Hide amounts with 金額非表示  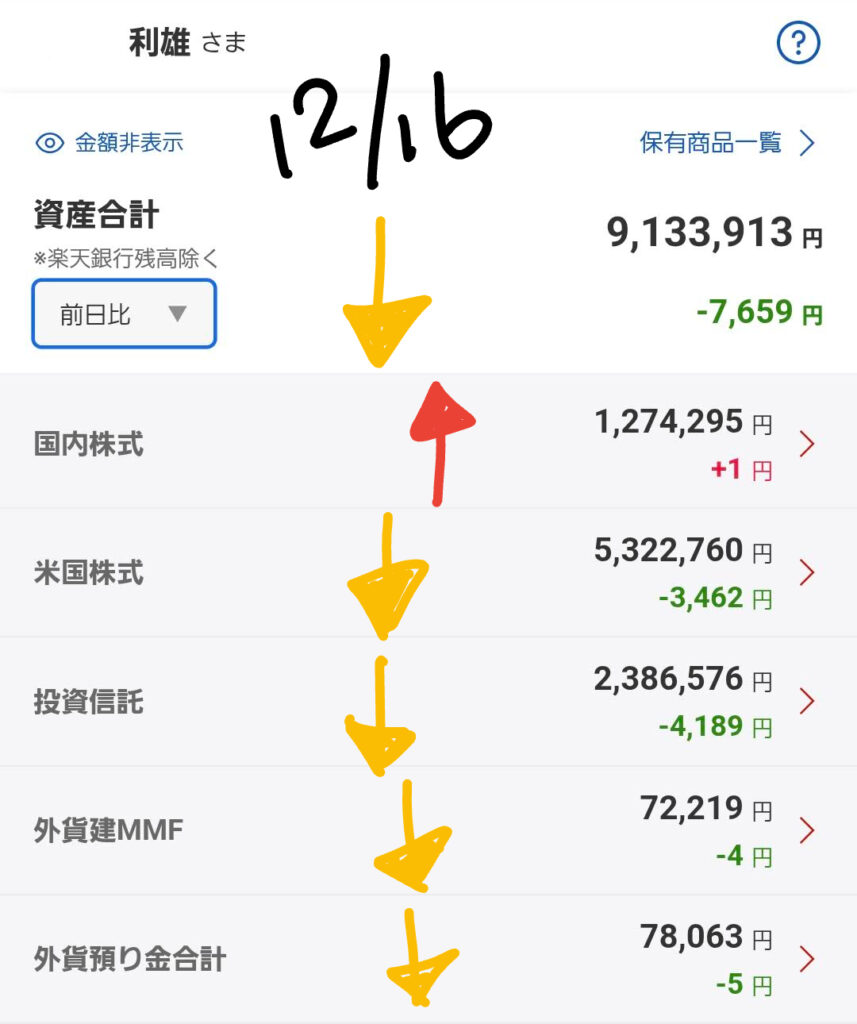[110, 143]
